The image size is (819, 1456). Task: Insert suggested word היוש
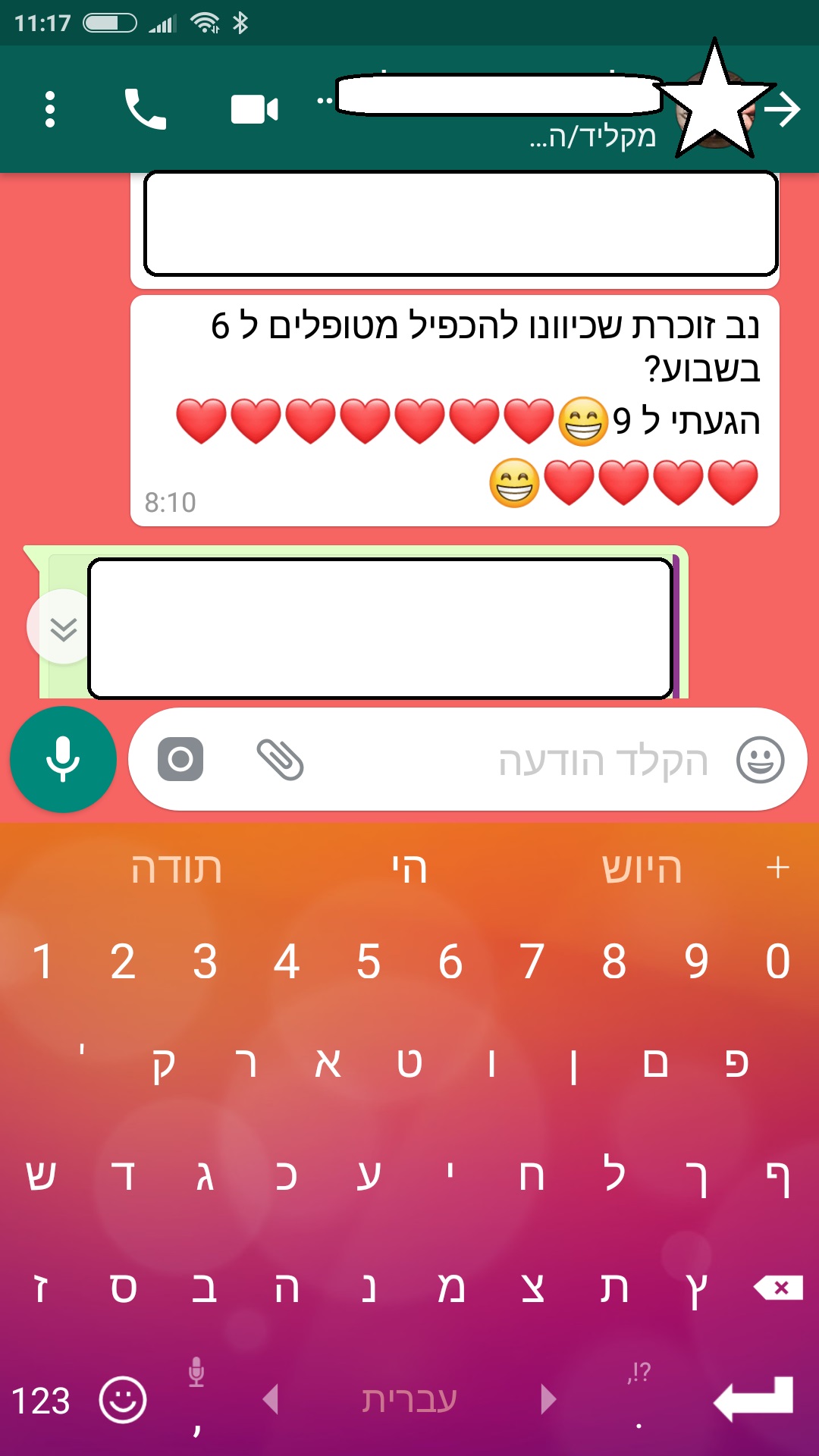tap(642, 869)
